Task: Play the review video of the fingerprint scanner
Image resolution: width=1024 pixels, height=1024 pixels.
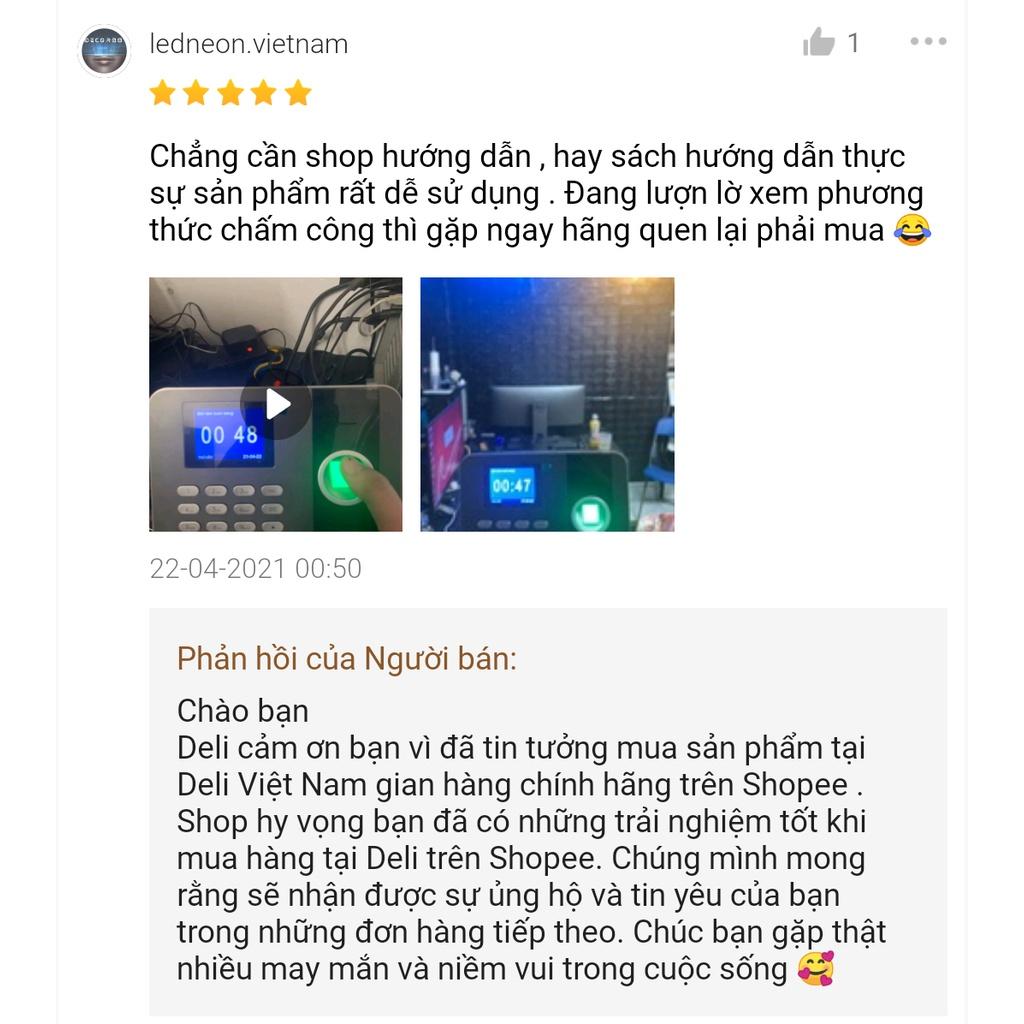Action: pyautogui.click(x=277, y=404)
